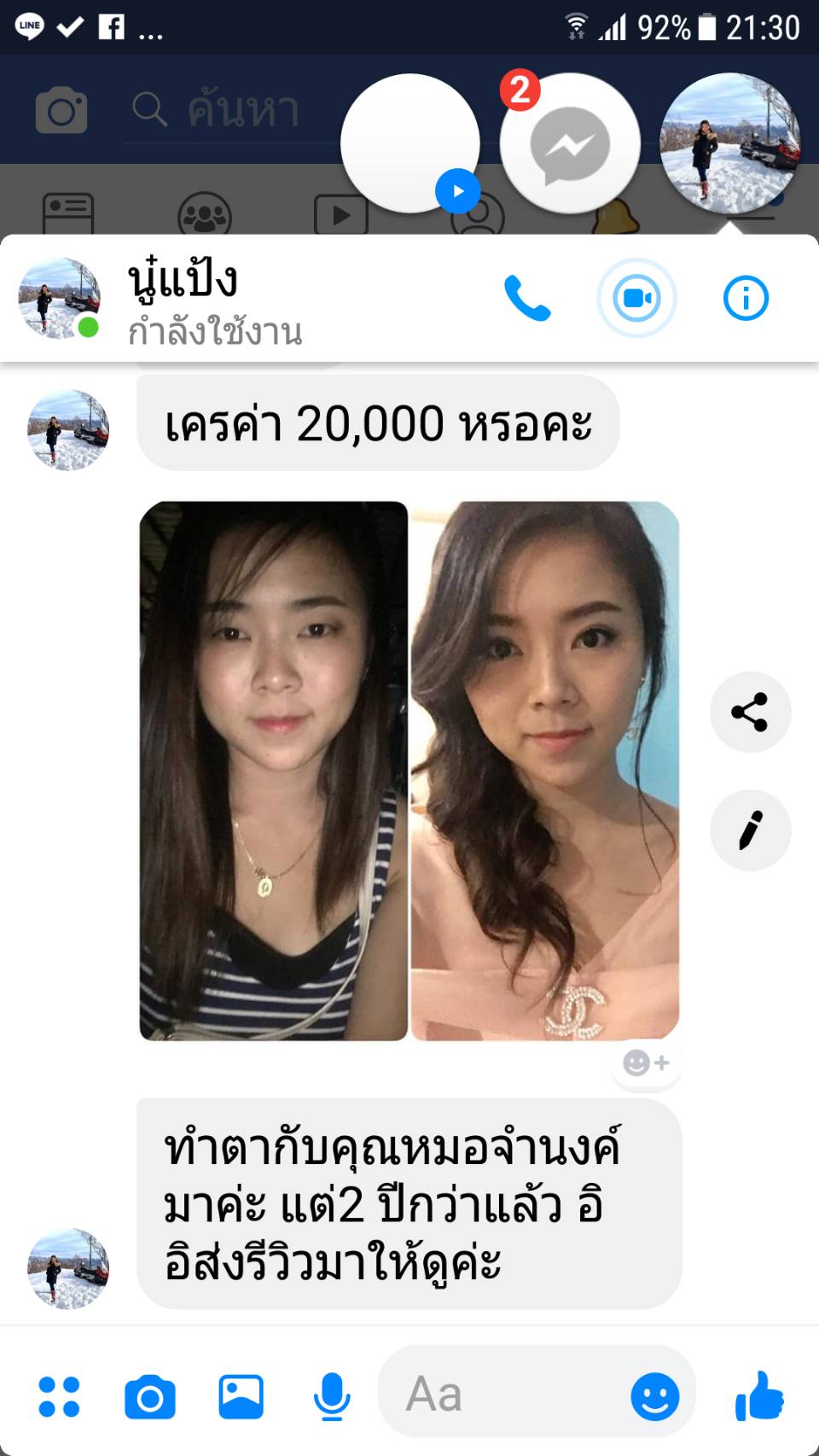Open the emoji picker in the message field

tap(654, 1397)
